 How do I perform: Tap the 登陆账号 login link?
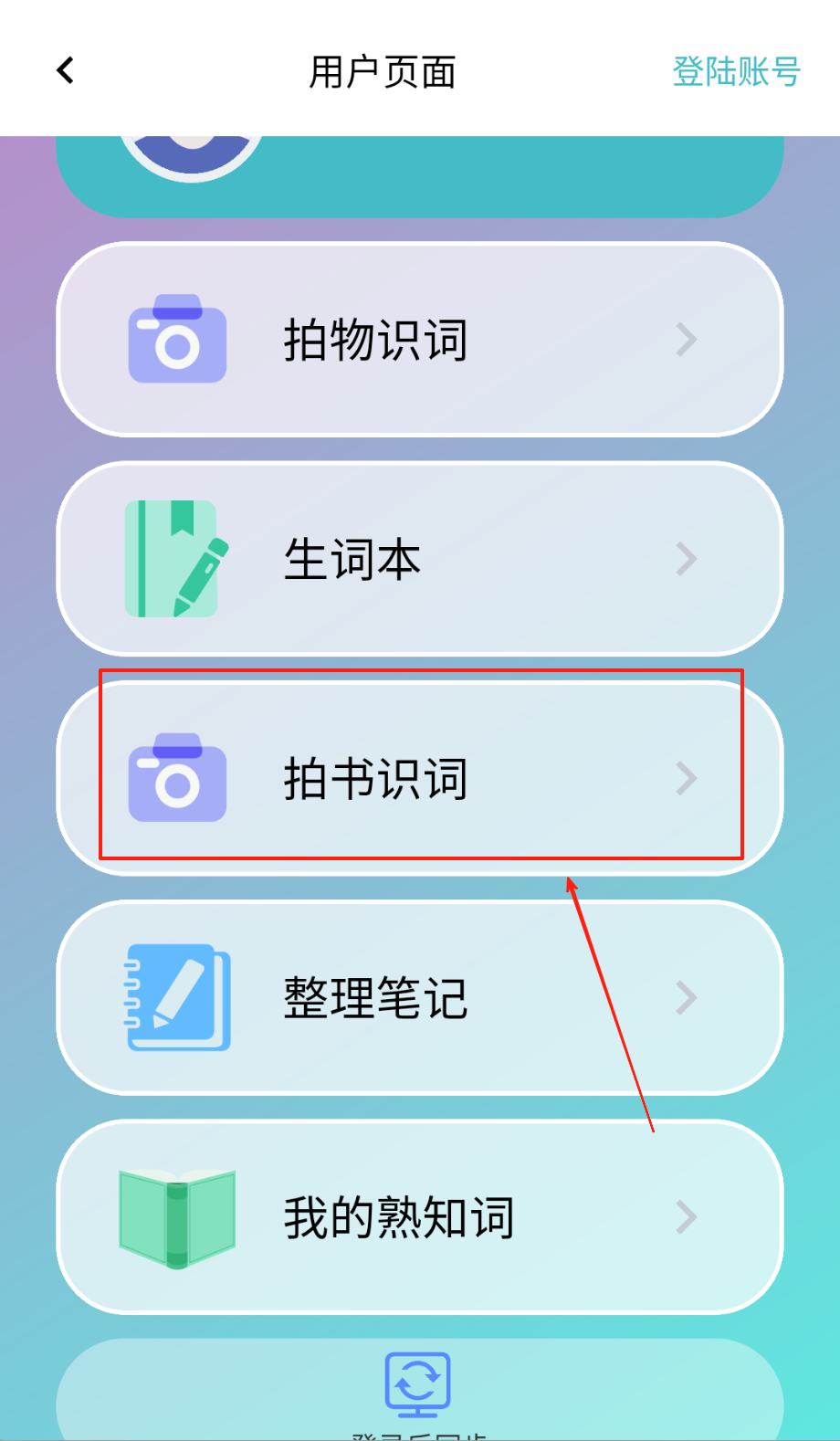pos(736,71)
